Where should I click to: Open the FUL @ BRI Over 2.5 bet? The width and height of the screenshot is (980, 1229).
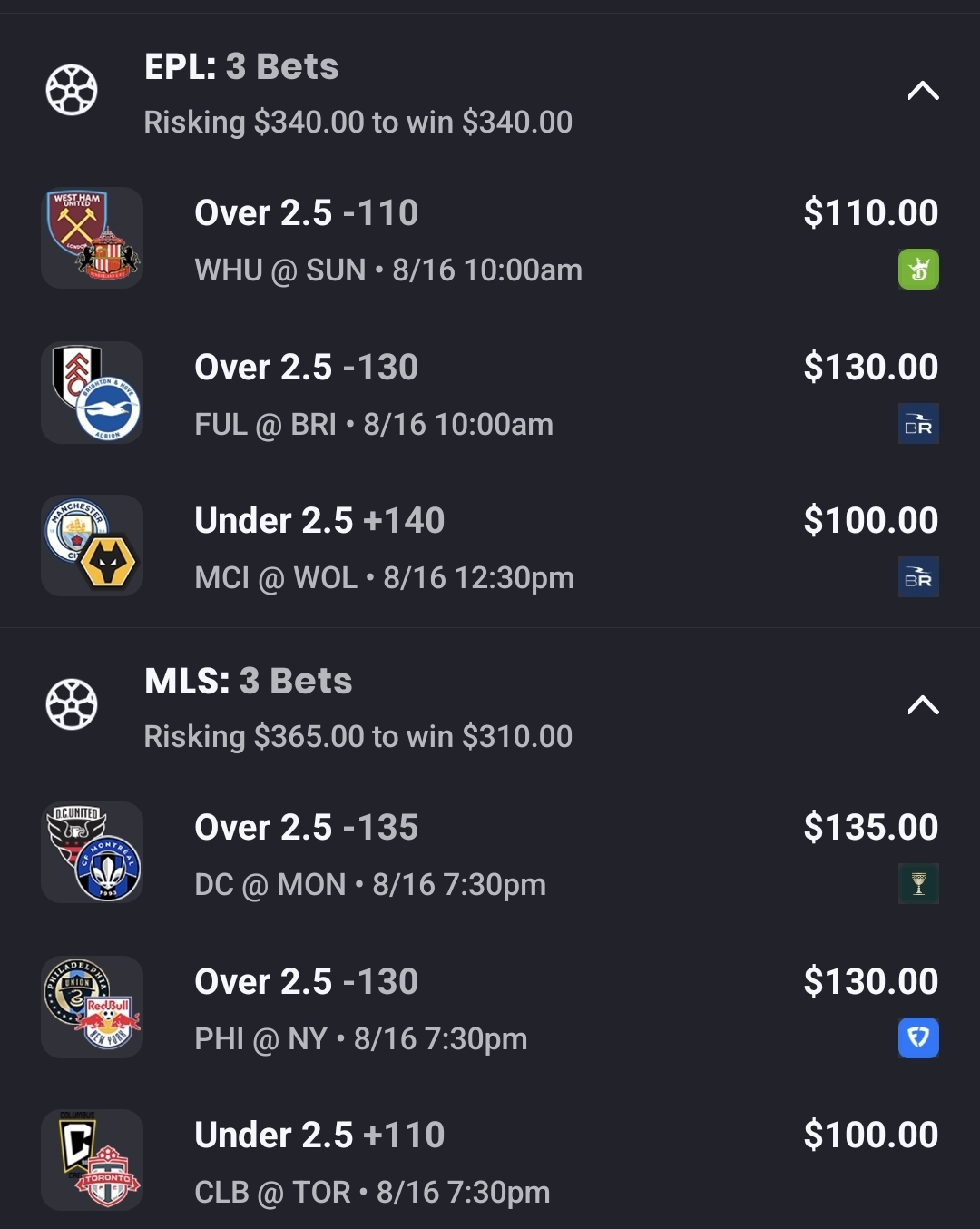coord(374,394)
